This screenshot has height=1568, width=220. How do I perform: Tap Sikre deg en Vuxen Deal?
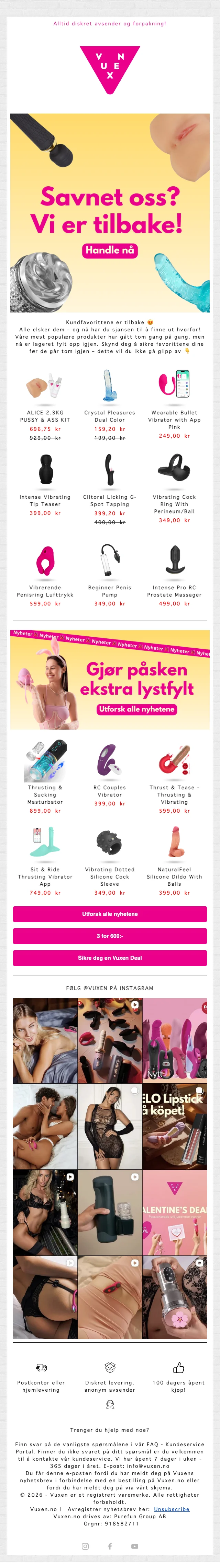tap(110, 957)
